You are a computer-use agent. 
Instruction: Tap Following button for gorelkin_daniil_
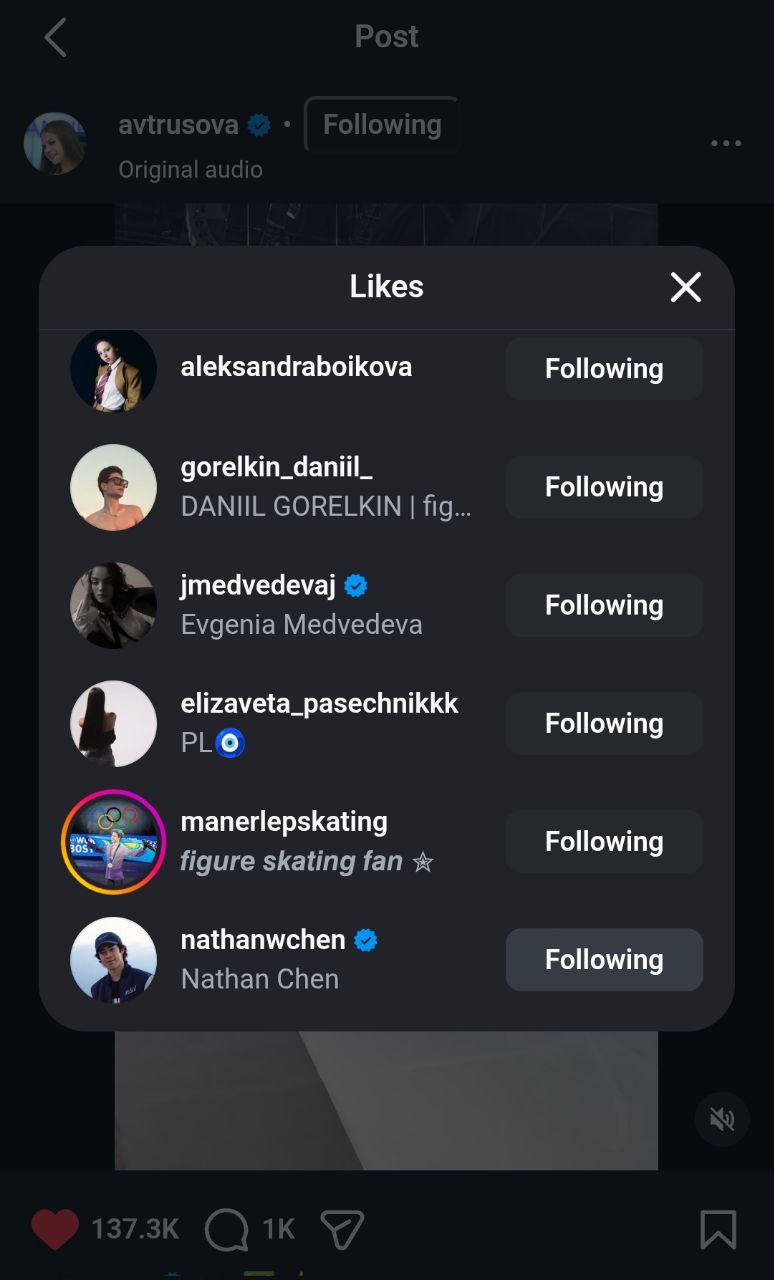(x=604, y=487)
